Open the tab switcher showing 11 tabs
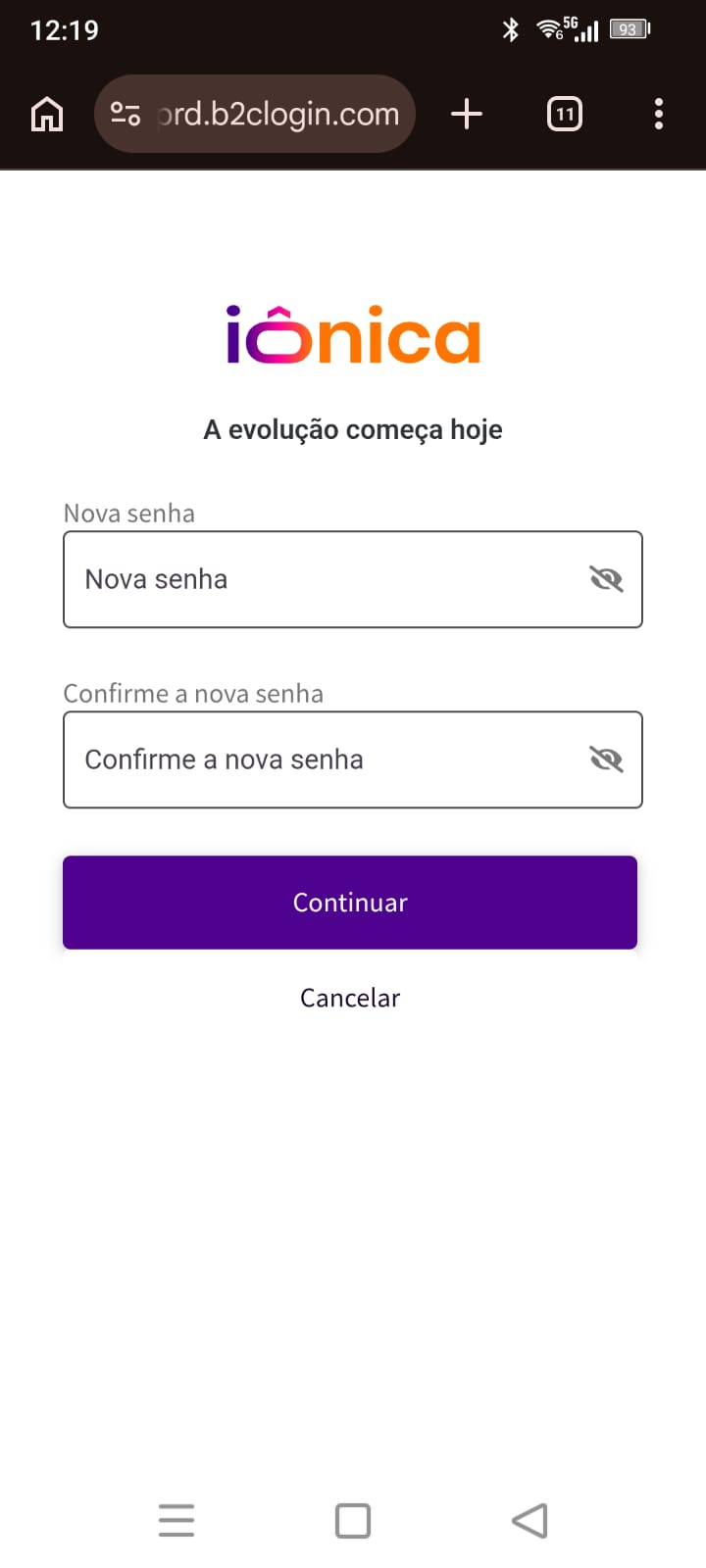This screenshot has width=706, height=1568. click(x=565, y=114)
